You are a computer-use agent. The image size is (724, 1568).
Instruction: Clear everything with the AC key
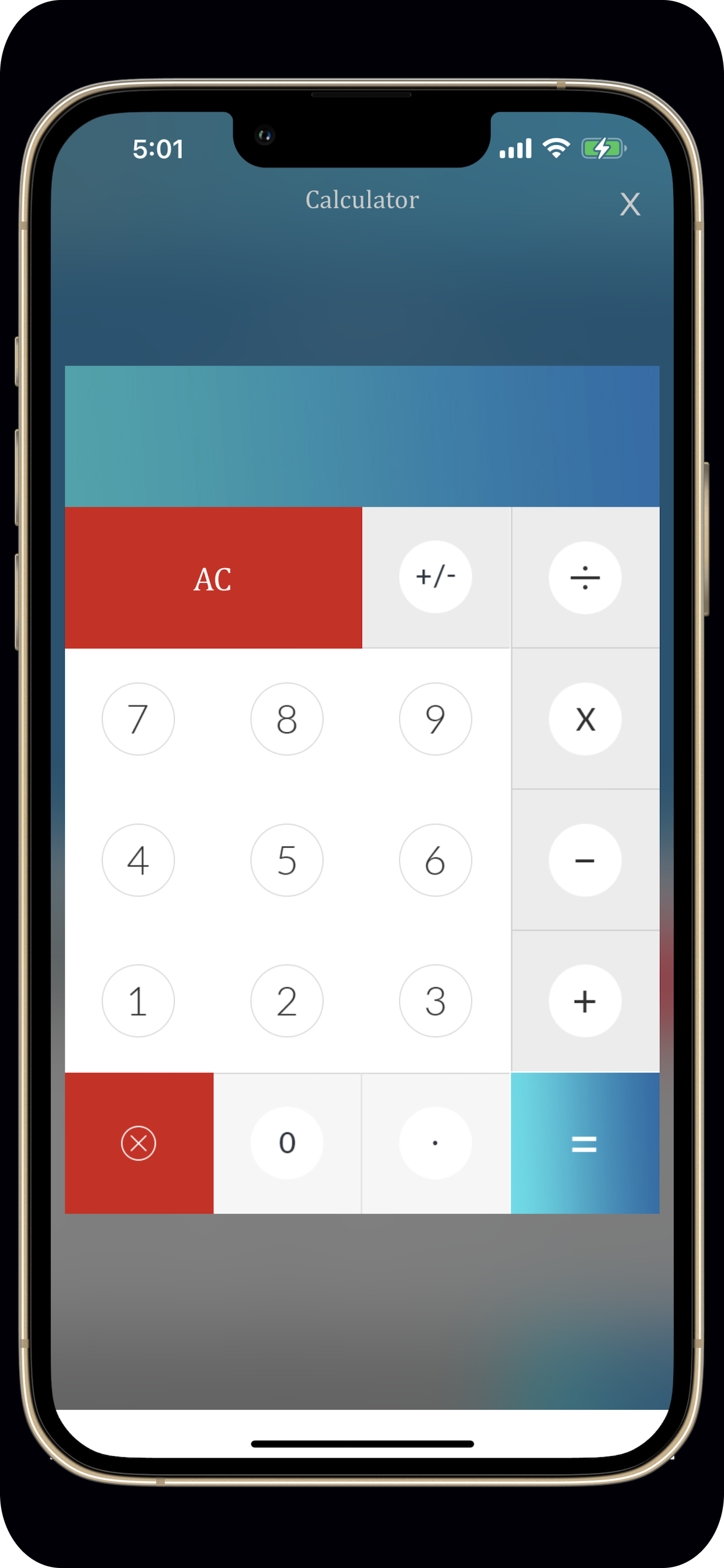tap(213, 577)
